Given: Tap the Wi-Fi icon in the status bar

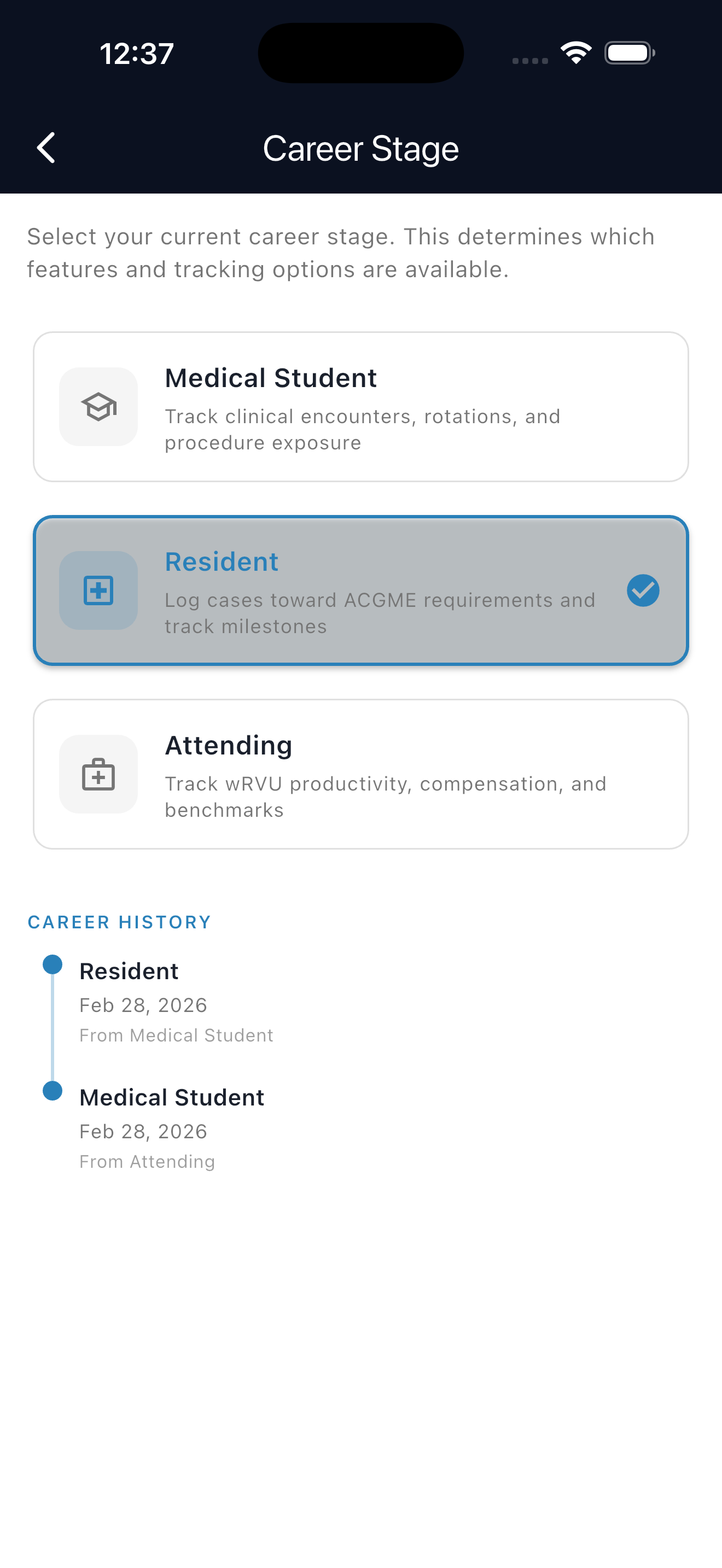Looking at the screenshot, I should pyautogui.click(x=575, y=53).
